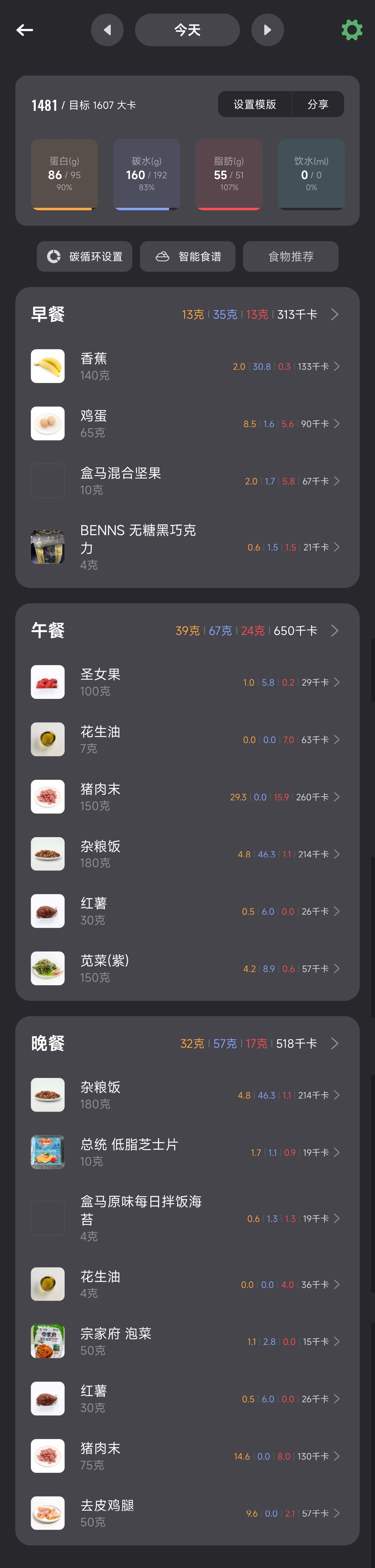Viewport: 375px width, 1568px height.
Task: Open 食物推荐
Action: coord(291,256)
